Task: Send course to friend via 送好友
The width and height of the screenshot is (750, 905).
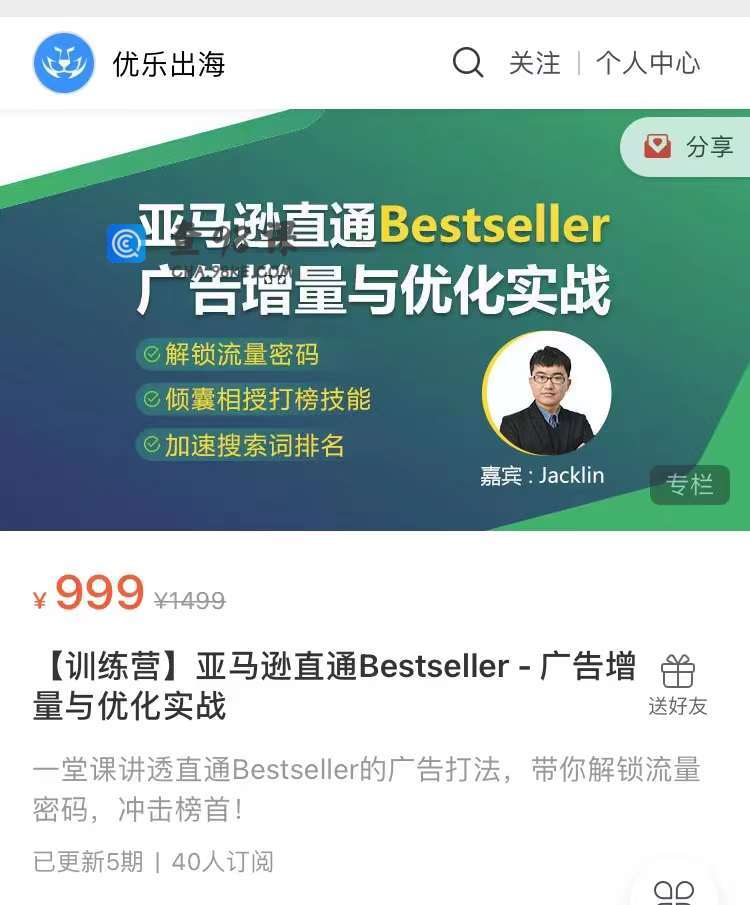Action: pyautogui.click(x=677, y=685)
